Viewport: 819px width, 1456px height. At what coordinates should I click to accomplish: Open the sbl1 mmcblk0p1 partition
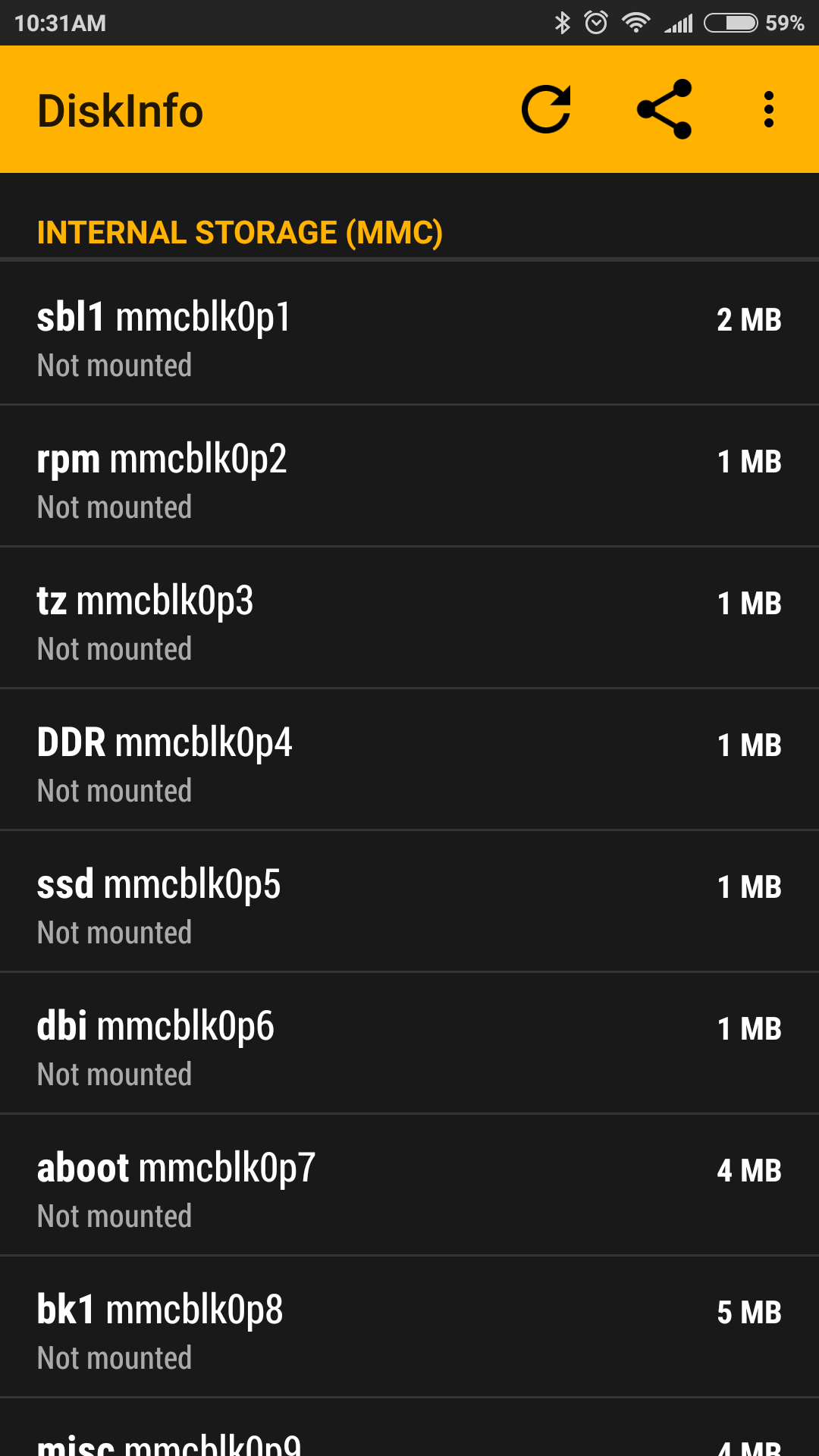pos(409,334)
